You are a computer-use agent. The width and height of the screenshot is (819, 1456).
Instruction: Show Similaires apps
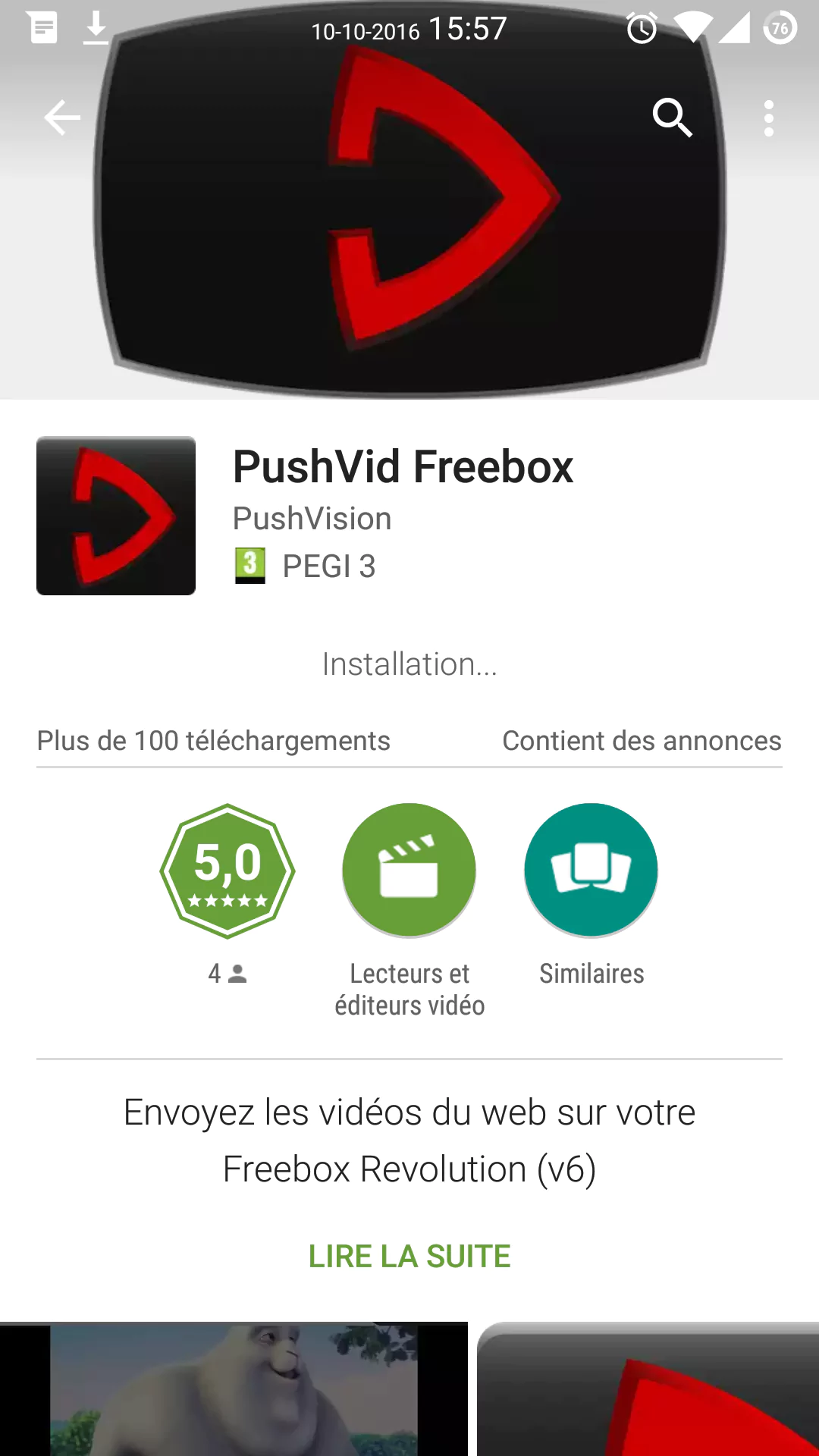click(591, 871)
